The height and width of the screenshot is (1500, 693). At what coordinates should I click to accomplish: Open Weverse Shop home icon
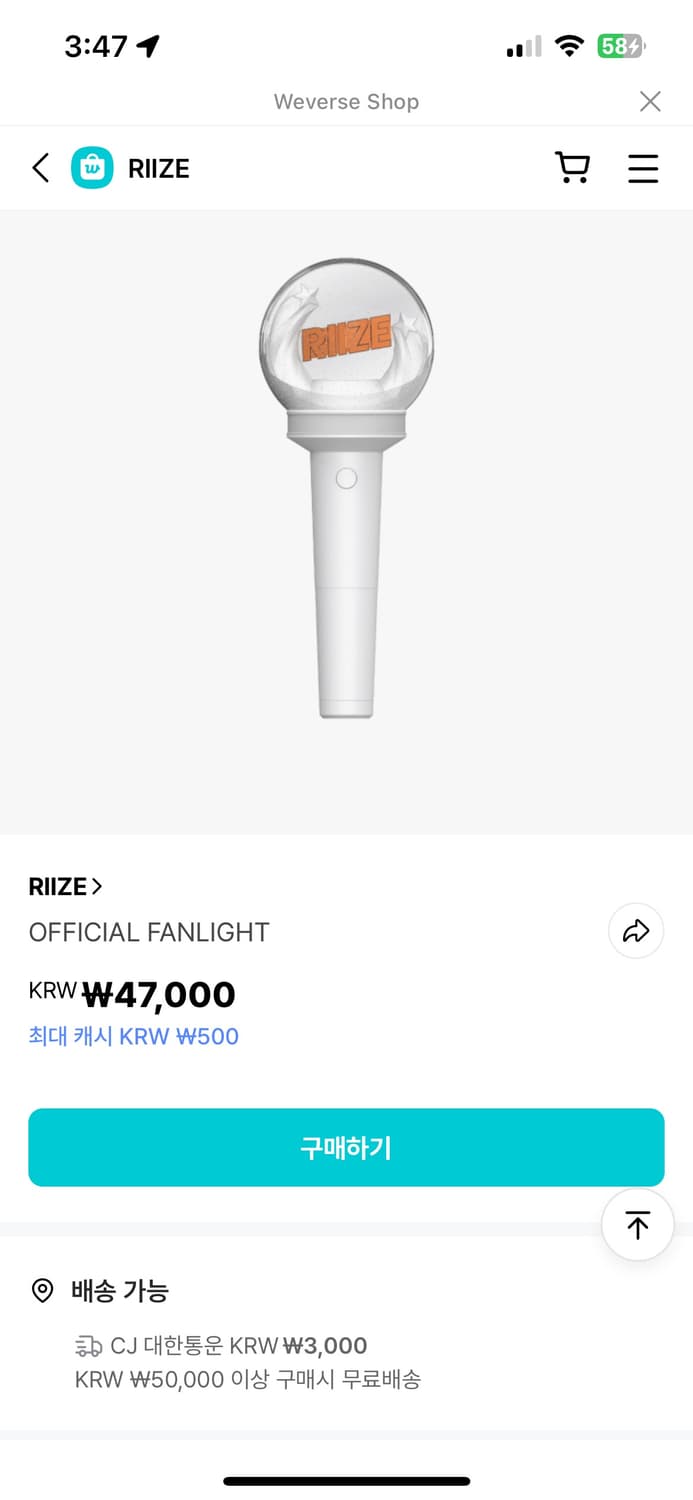(x=92, y=168)
